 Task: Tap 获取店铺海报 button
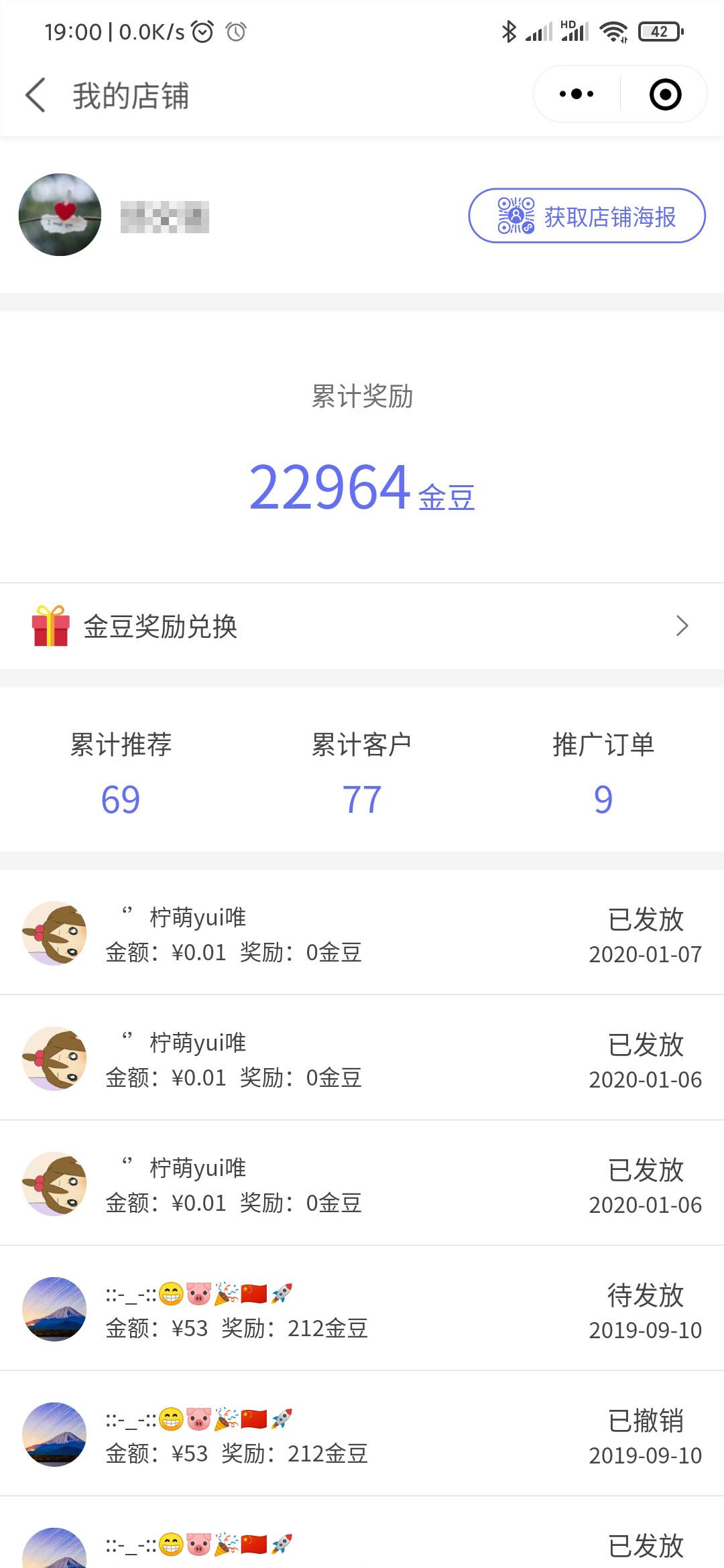[x=587, y=216]
